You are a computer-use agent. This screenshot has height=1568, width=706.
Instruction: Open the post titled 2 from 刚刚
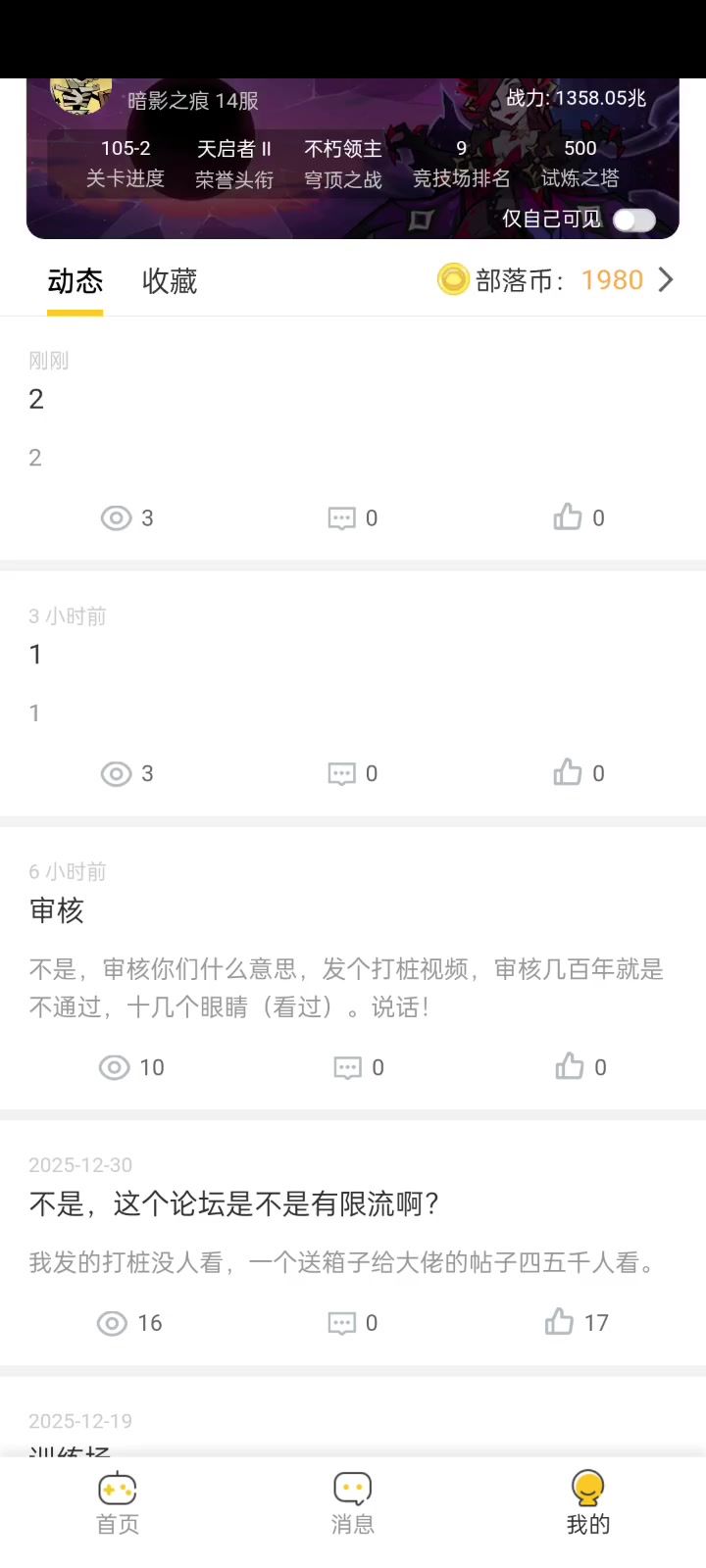(36, 400)
